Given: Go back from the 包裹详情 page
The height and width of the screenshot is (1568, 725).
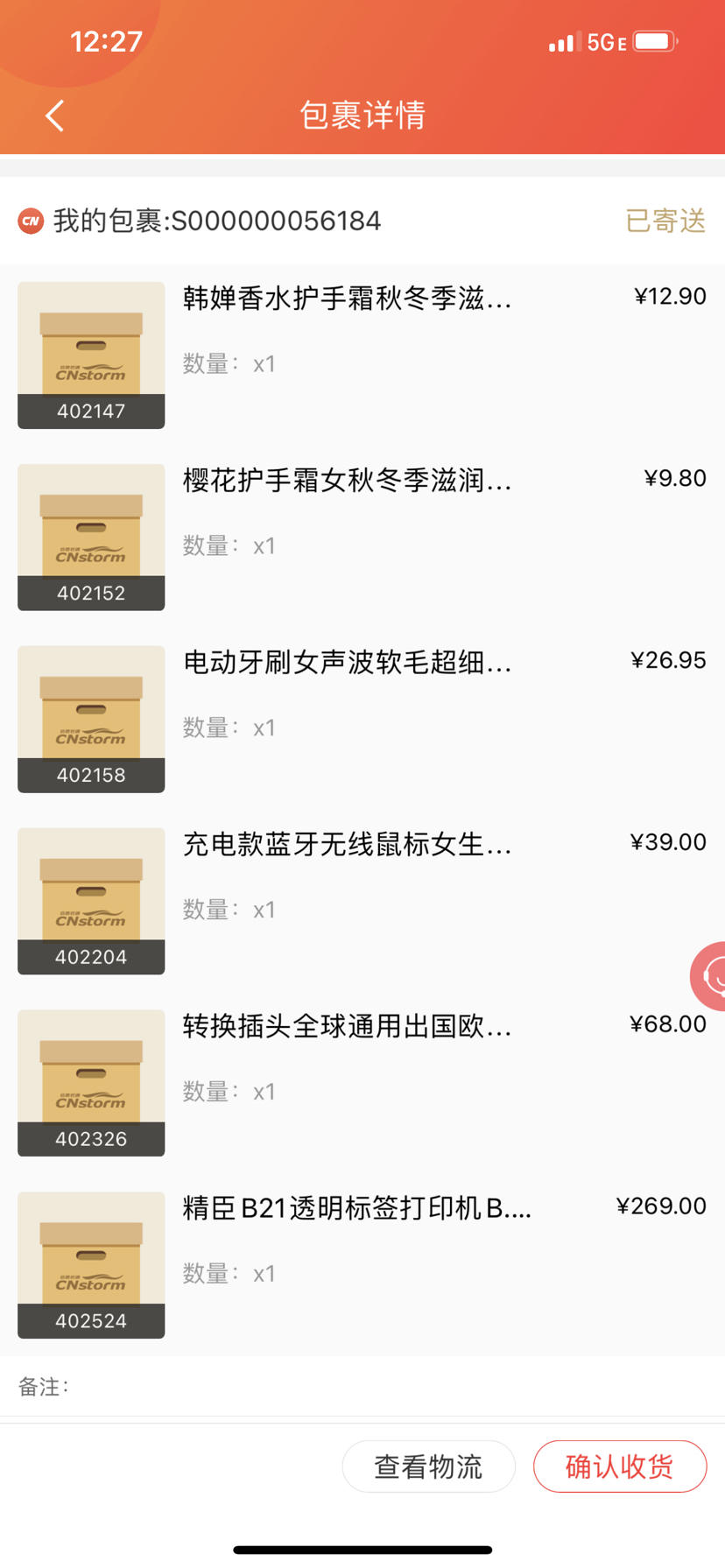Looking at the screenshot, I should click(54, 116).
